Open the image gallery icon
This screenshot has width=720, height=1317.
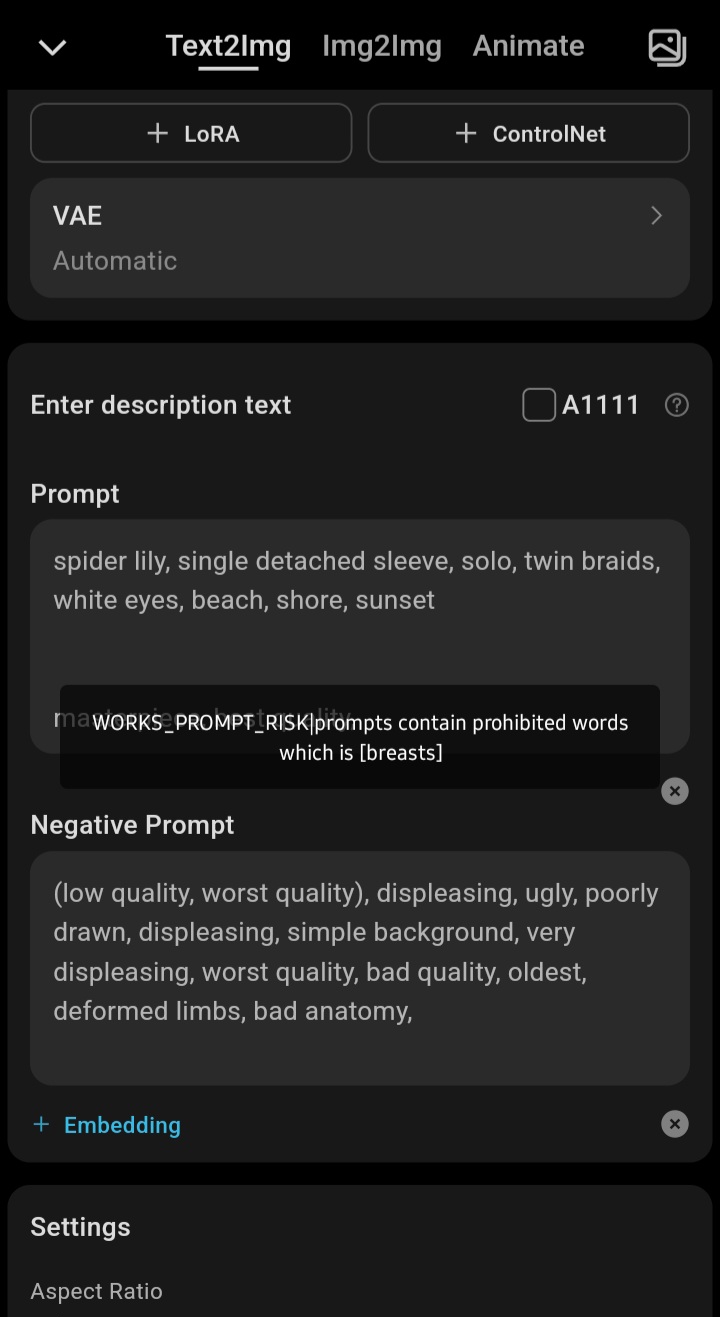pos(667,47)
